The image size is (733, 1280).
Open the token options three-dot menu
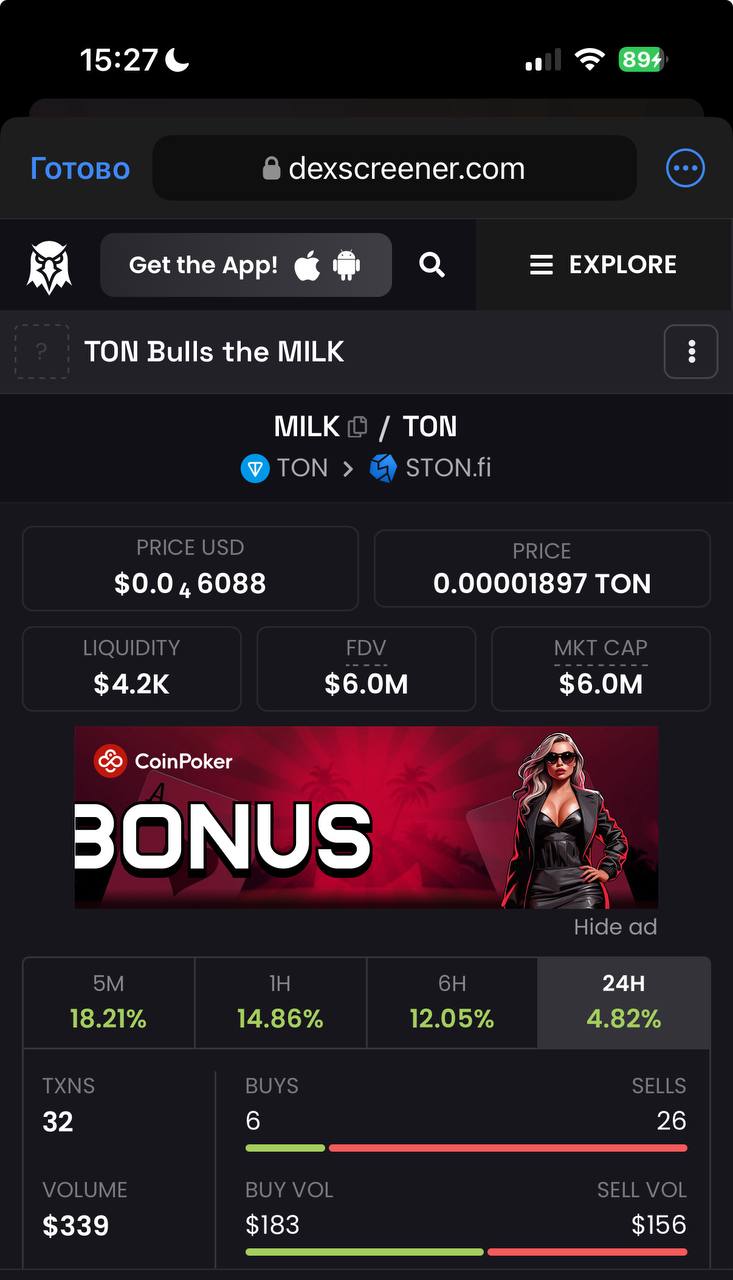(690, 352)
